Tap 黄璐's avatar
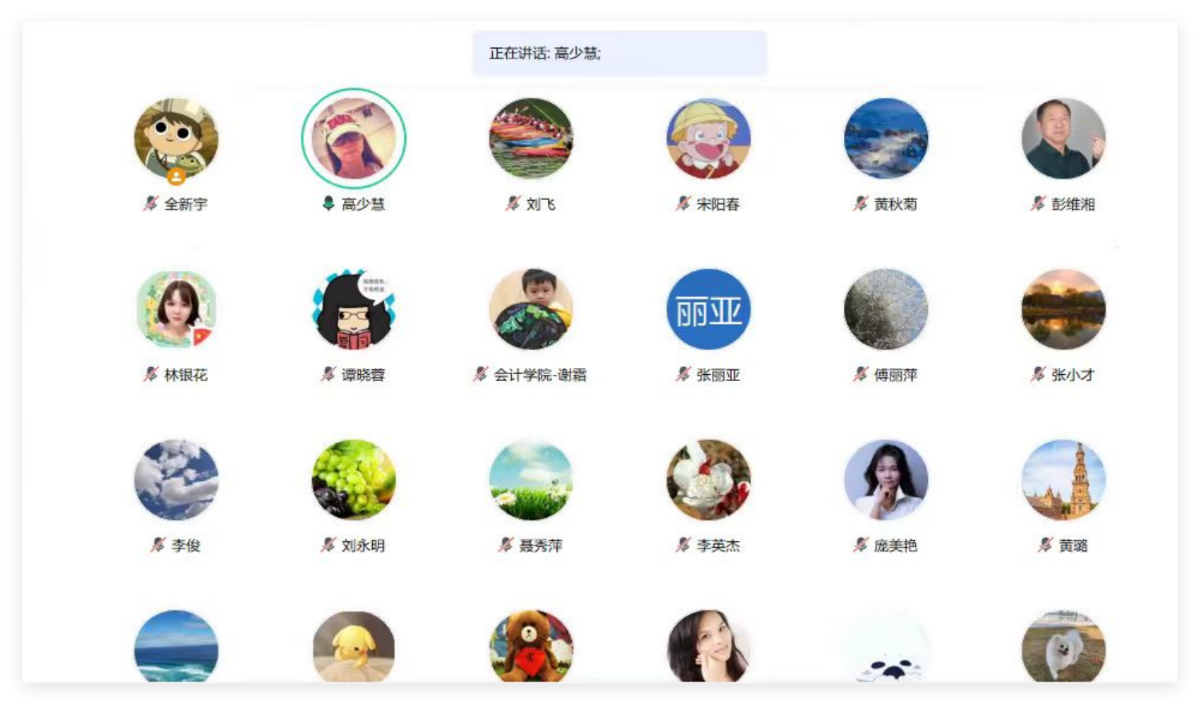The width and height of the screenshot is (1200, 705). point(1064,481)
